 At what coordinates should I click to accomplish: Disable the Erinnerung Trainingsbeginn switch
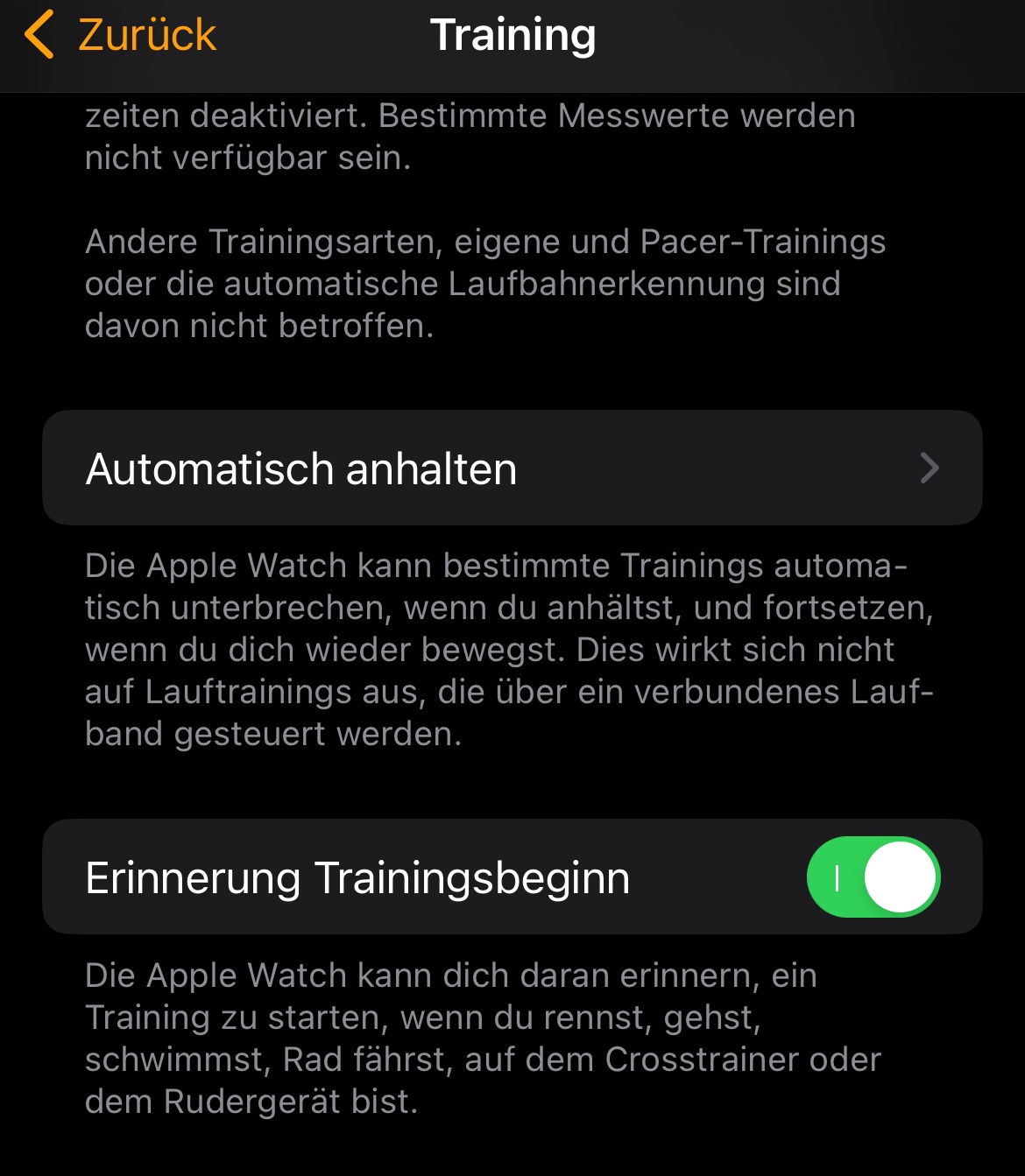[873, 877]
